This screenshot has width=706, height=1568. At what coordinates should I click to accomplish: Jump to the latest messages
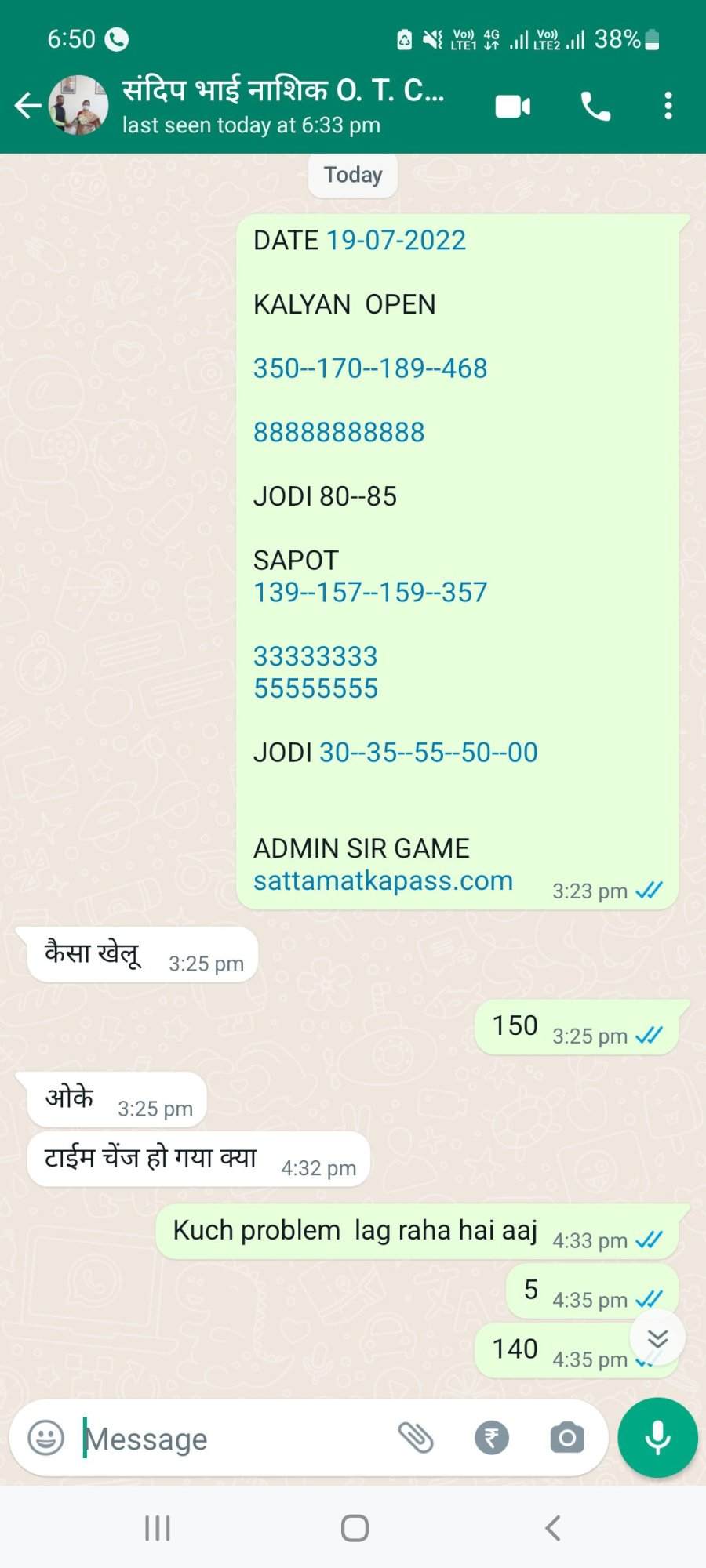[657, 1338]
